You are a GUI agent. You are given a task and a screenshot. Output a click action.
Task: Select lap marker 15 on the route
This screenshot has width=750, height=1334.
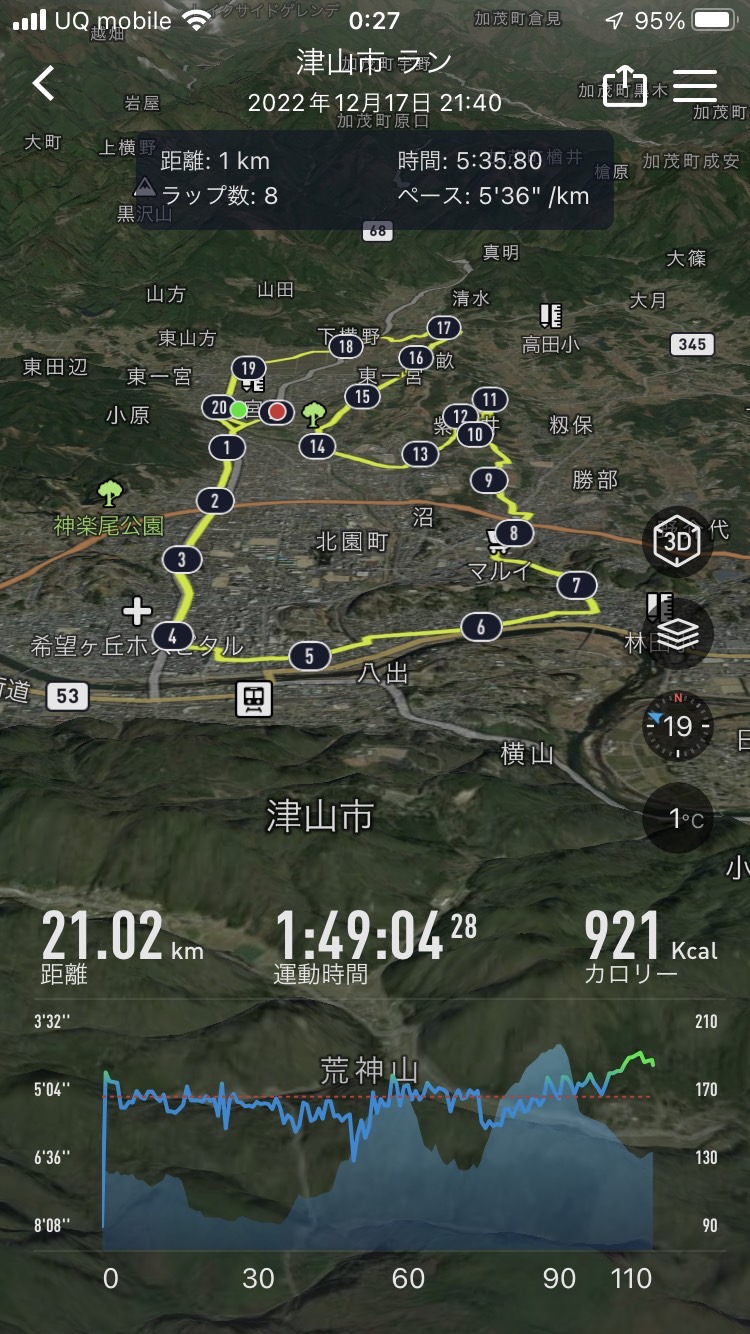tap(362, 396)
